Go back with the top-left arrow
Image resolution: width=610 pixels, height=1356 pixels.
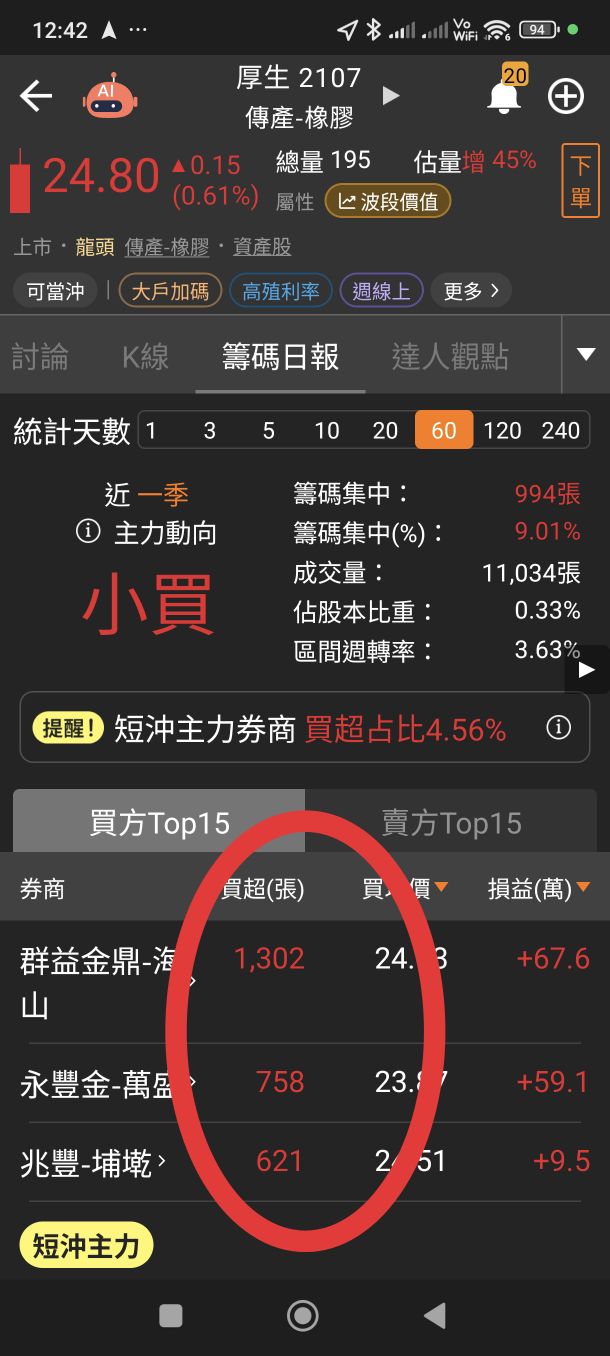coord(36,97)
